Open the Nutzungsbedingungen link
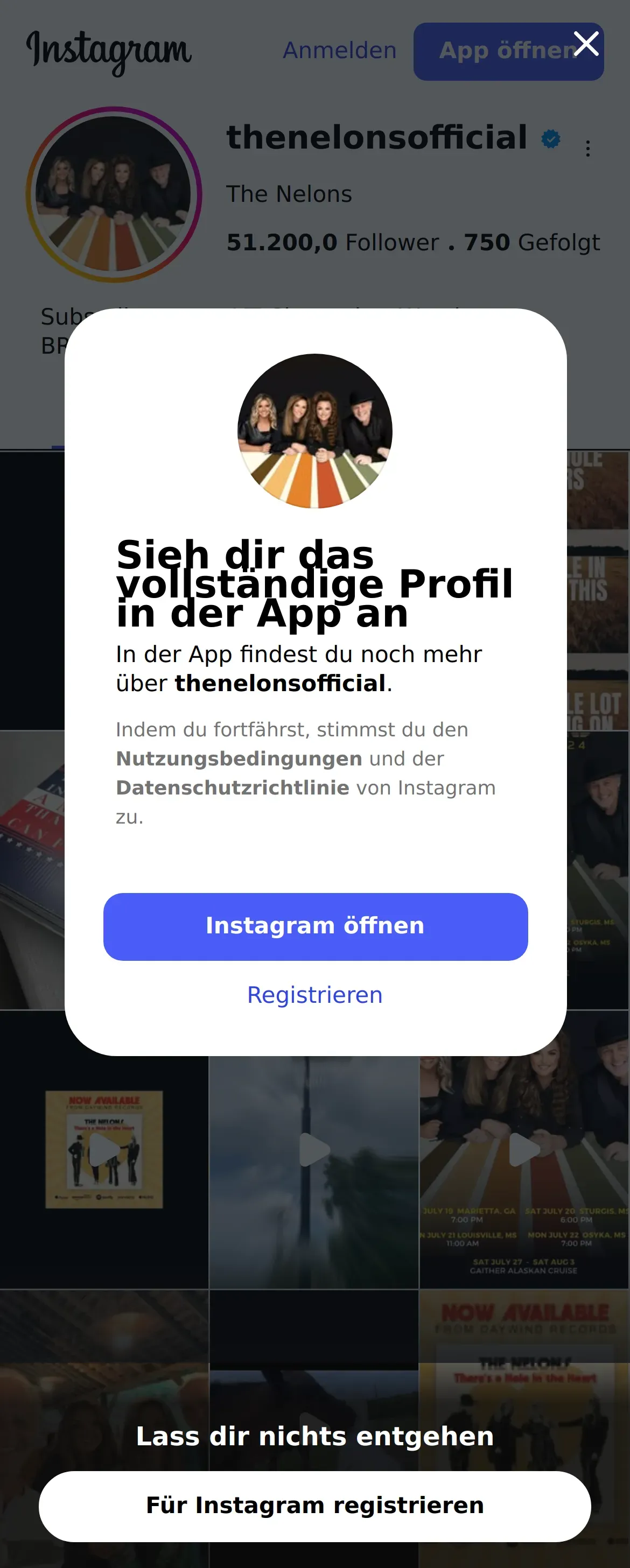 239,758
